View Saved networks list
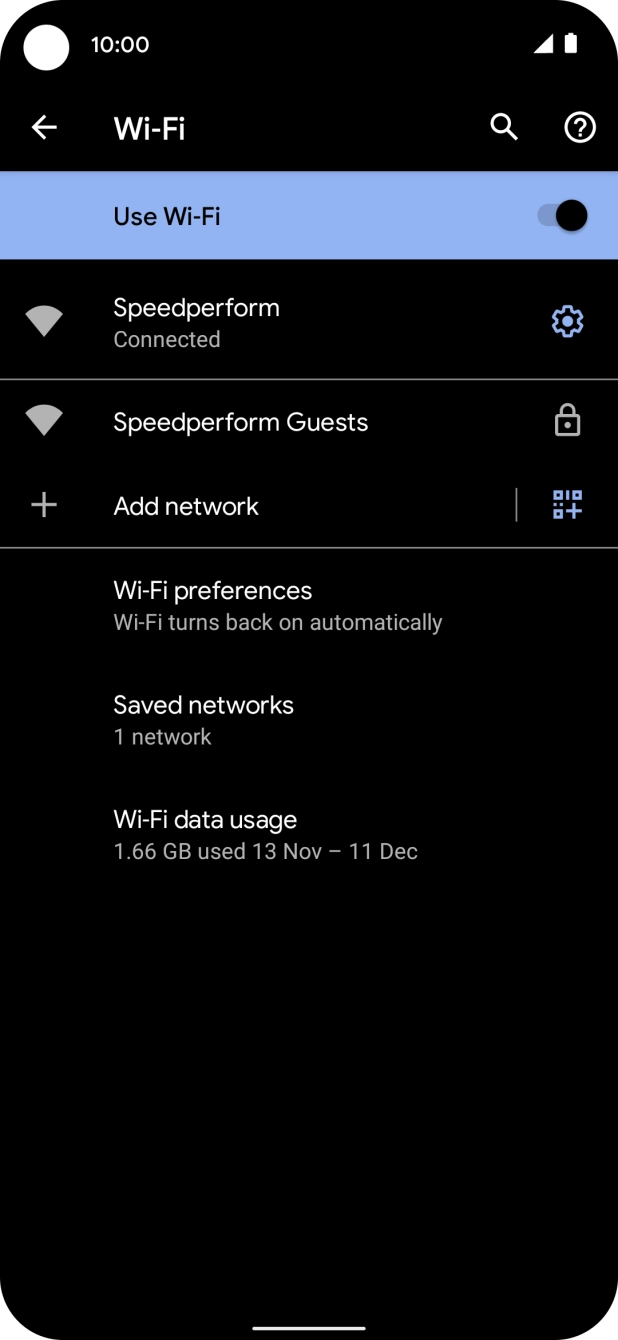Image resolution: width=618 pixels, height=1340 pixels. click(x=203, y=720)
